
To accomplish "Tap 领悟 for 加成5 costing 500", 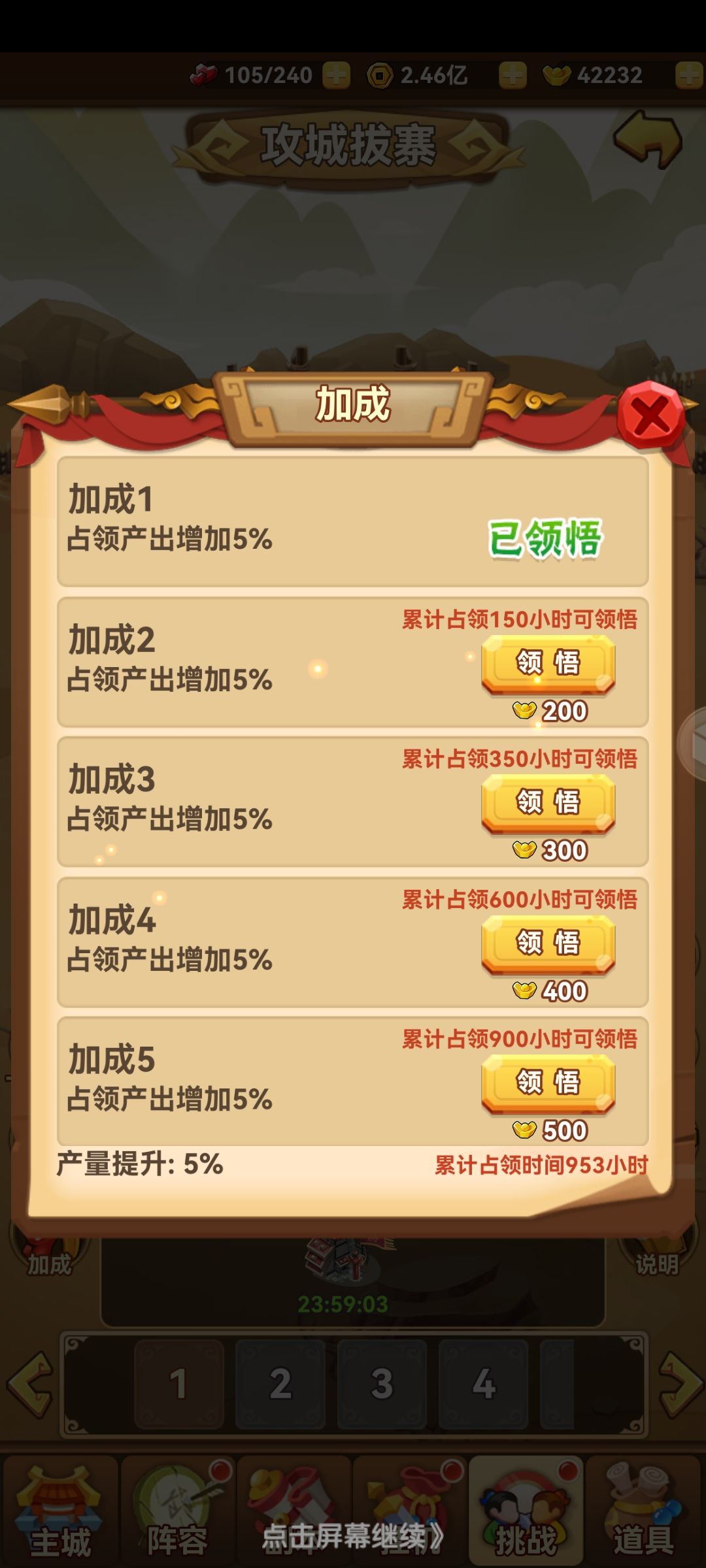I will point(548,1083).
